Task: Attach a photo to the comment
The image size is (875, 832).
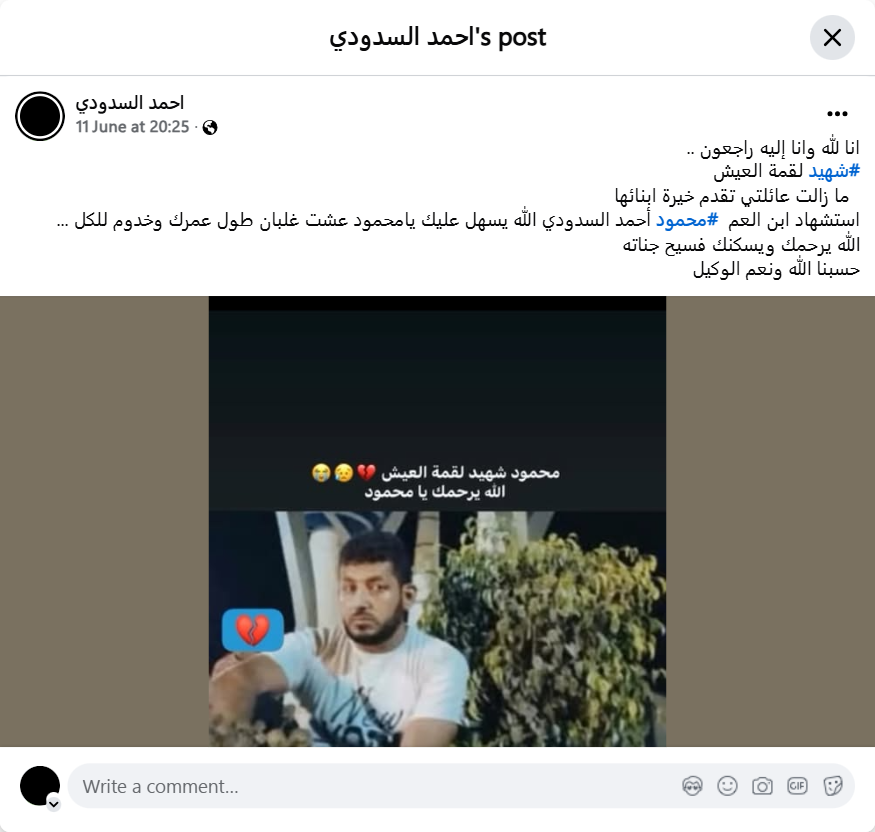Action: (762, 786)
